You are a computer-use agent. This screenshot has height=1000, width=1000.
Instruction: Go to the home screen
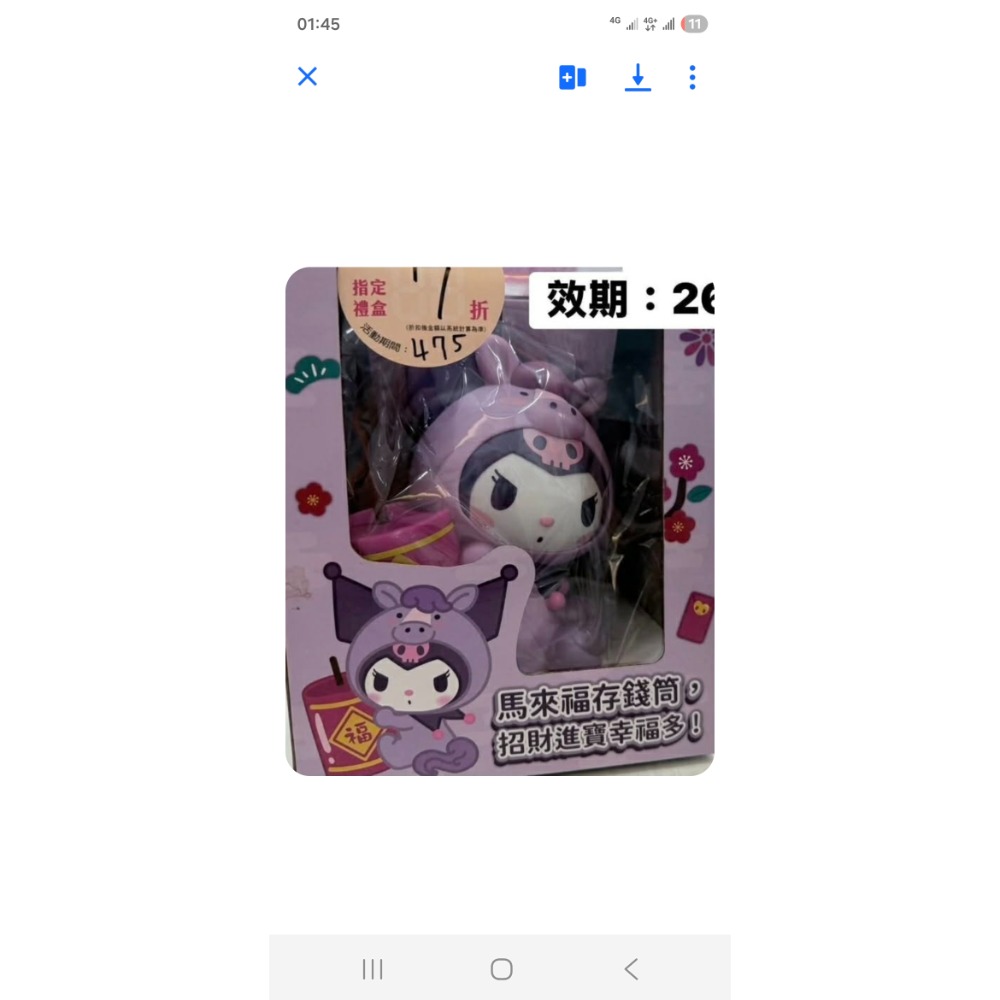pyautogui.click(x=501, y=968)
